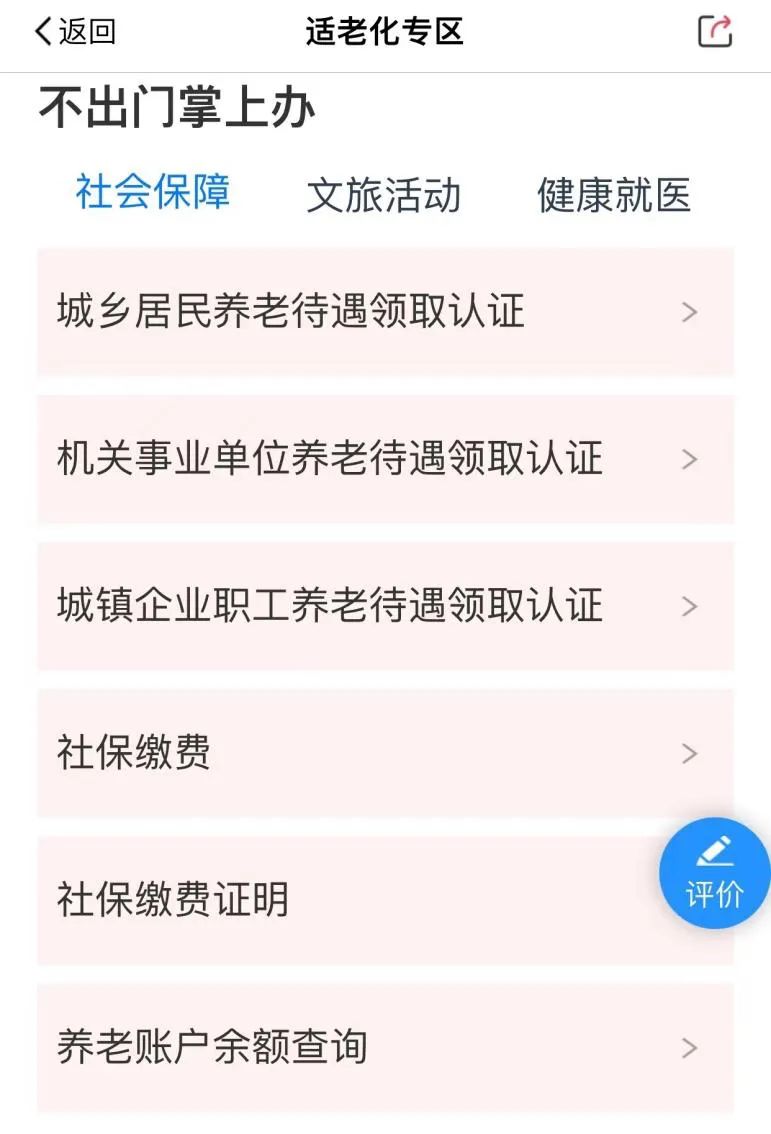Viewport: 771px width, 1134px height.
Task: Open 养老账户余额查询
Action: coord(385,1048)
